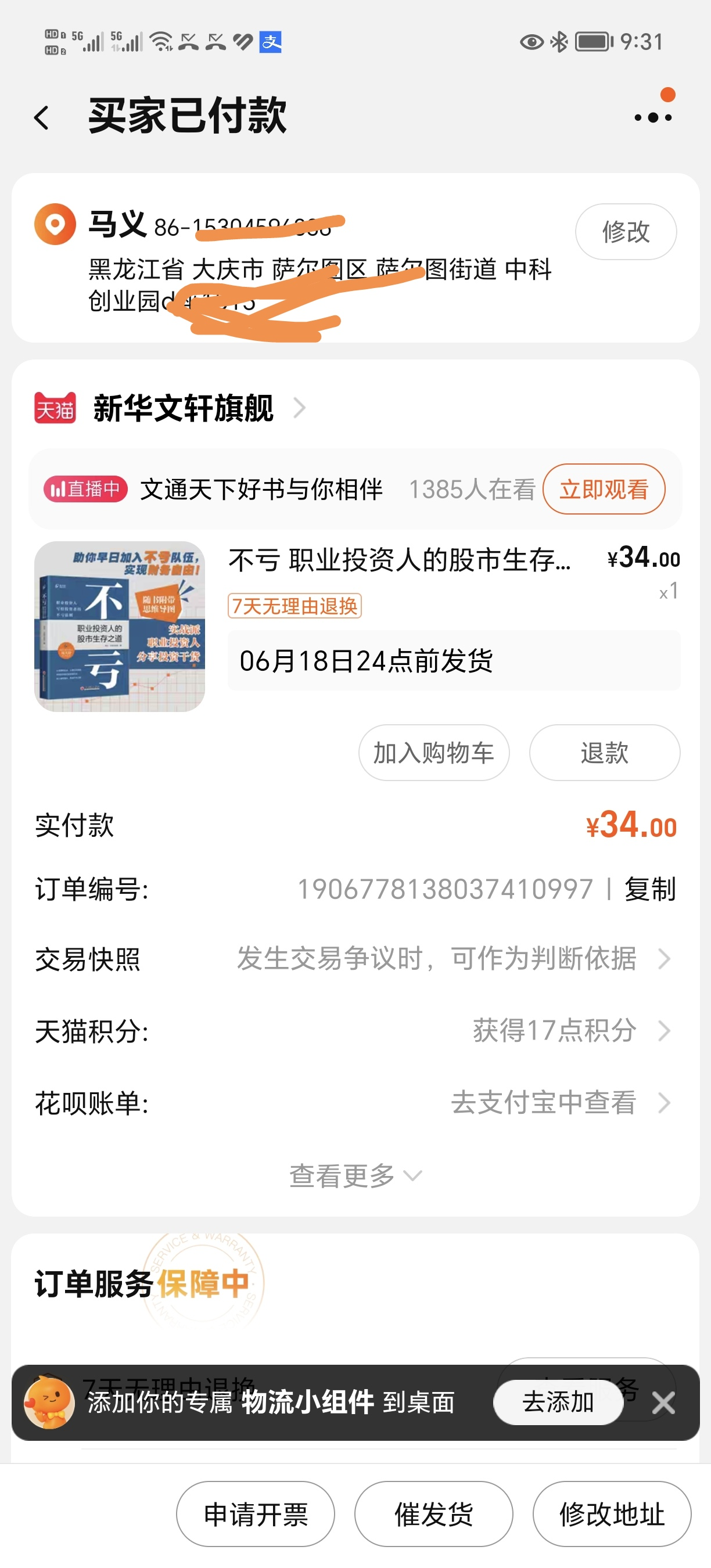Tap 修改 to edit the shipping address
This screenshot has height=1568, width=711.
pos(625,232)
